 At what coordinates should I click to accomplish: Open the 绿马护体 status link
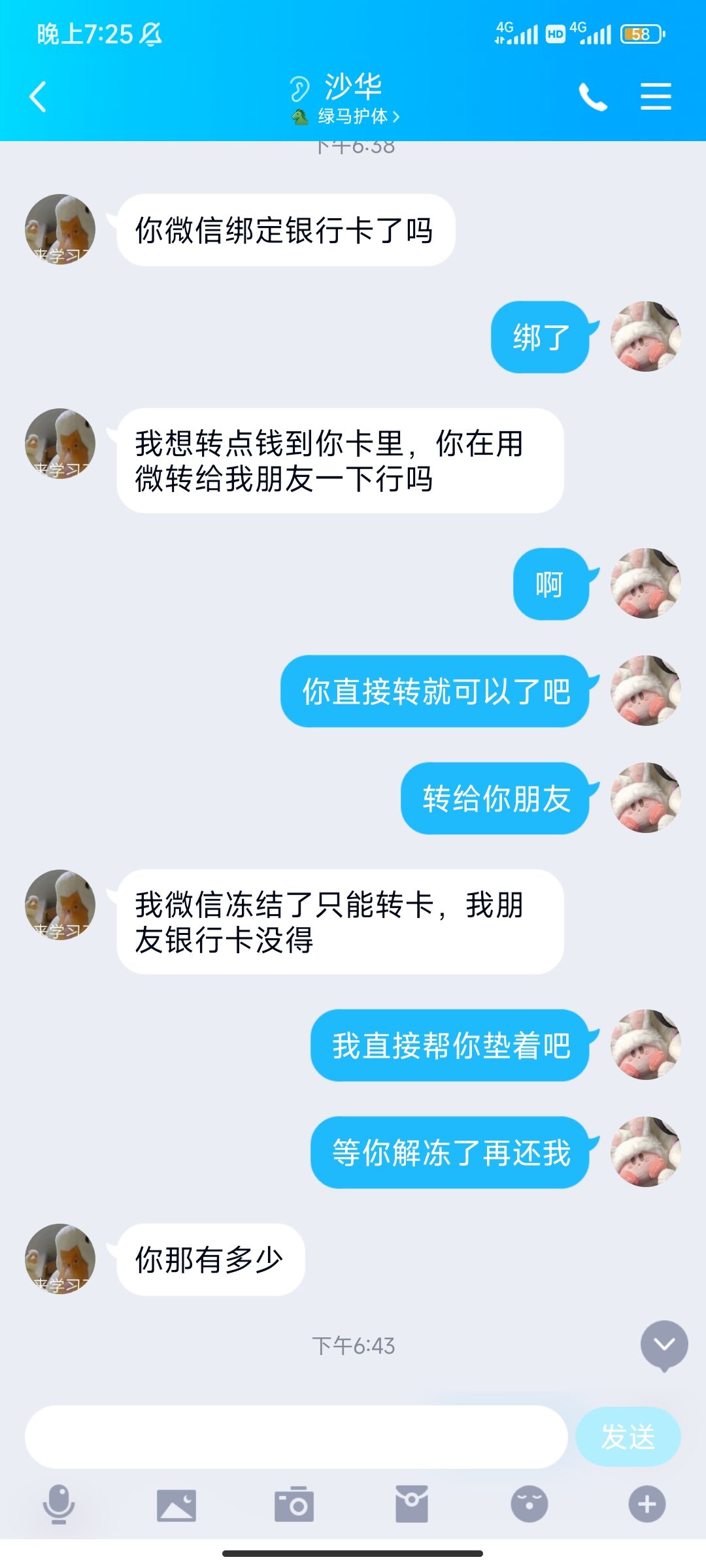(x=353, y=117)
